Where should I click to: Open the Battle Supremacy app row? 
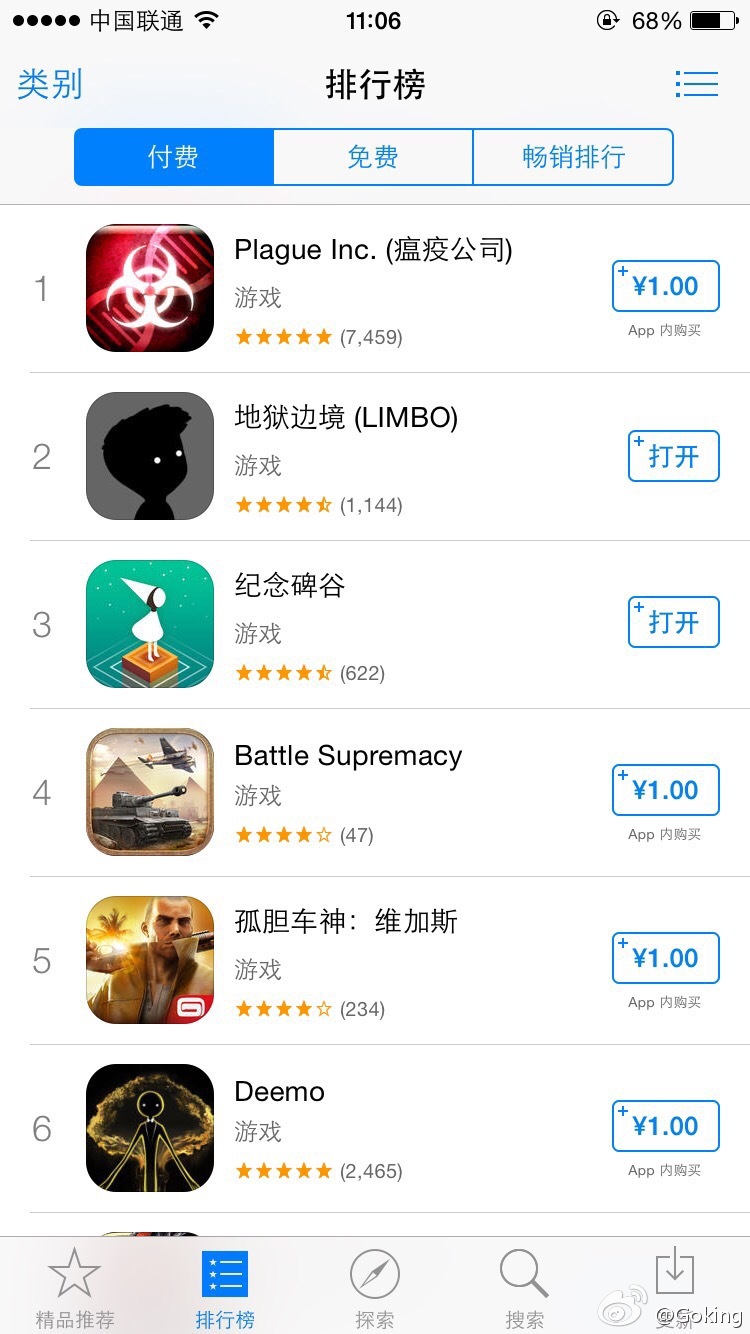pos(375,792)
